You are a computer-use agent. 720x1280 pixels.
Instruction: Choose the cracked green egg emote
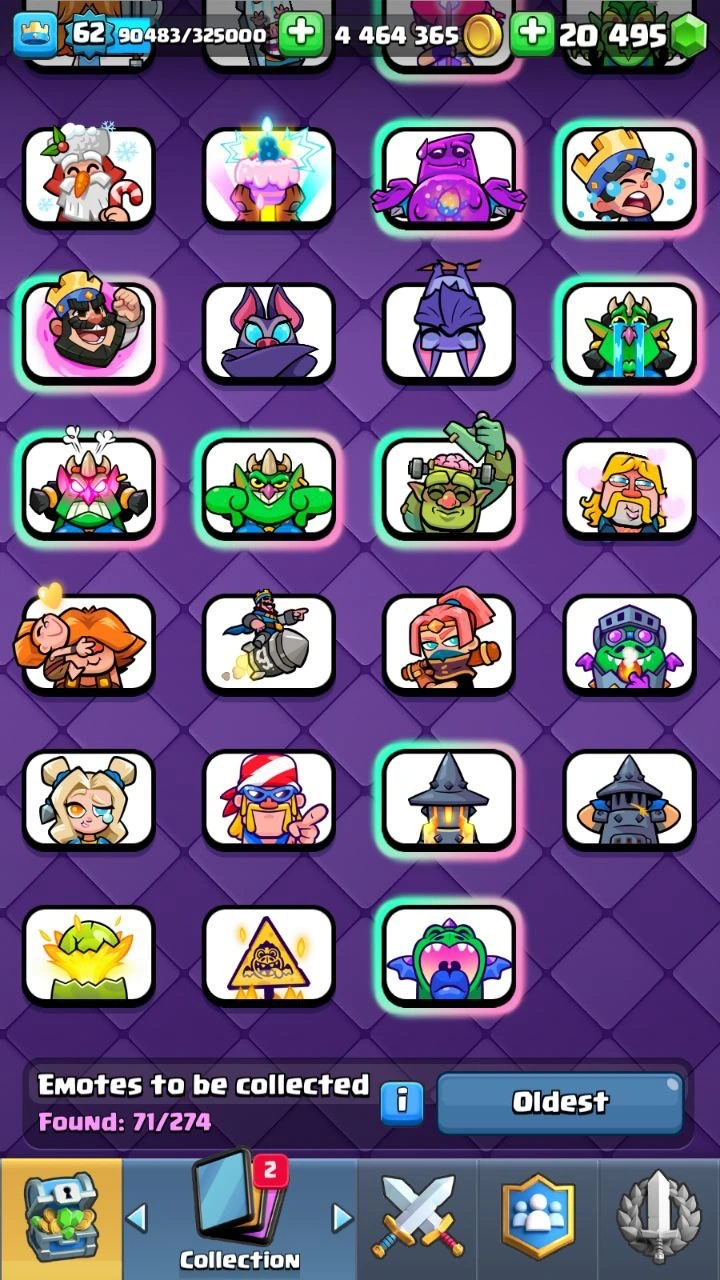pos(88,955)
